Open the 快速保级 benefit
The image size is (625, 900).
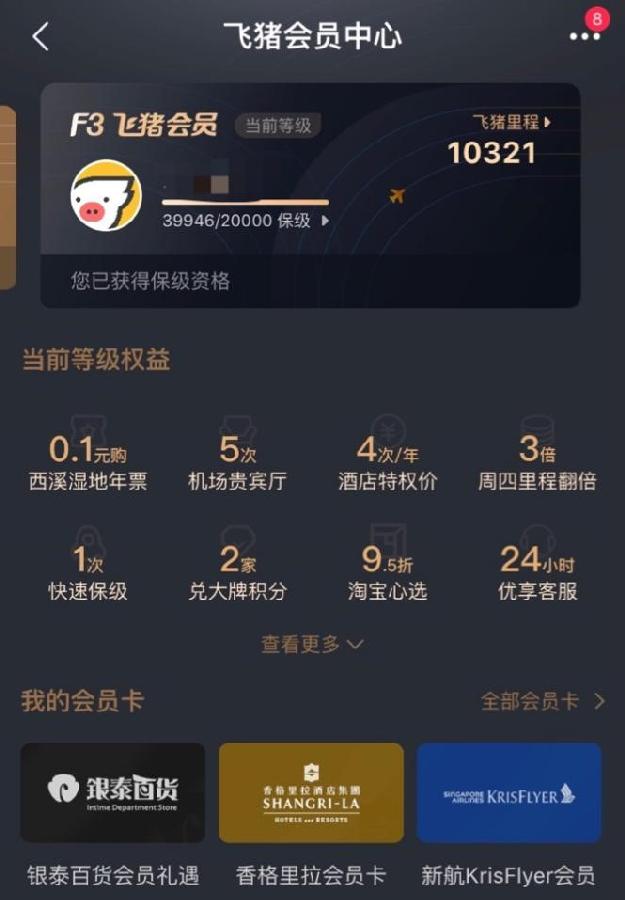88,572
